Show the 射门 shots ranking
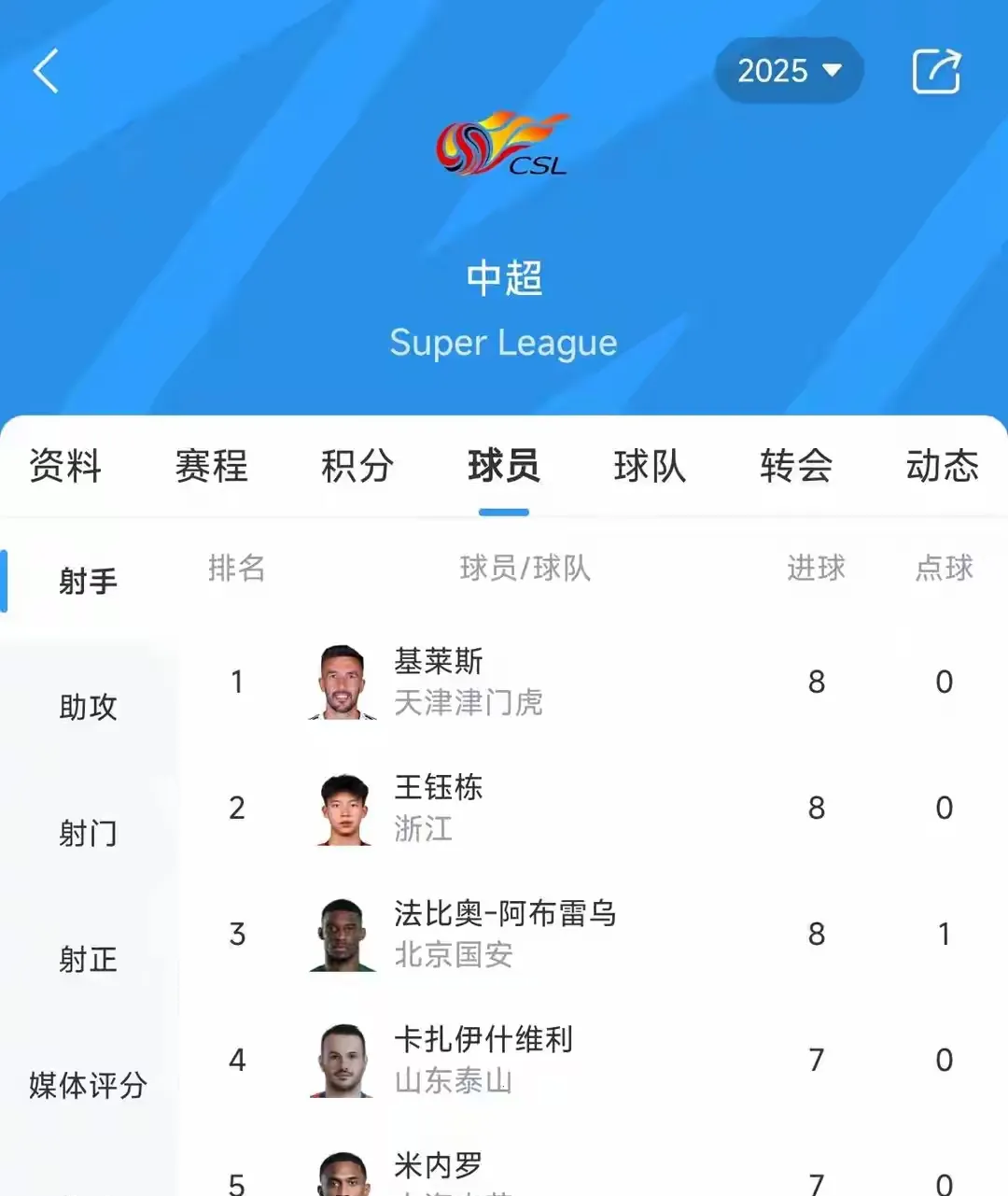The image size is (1008, 1196). [89, 833]
